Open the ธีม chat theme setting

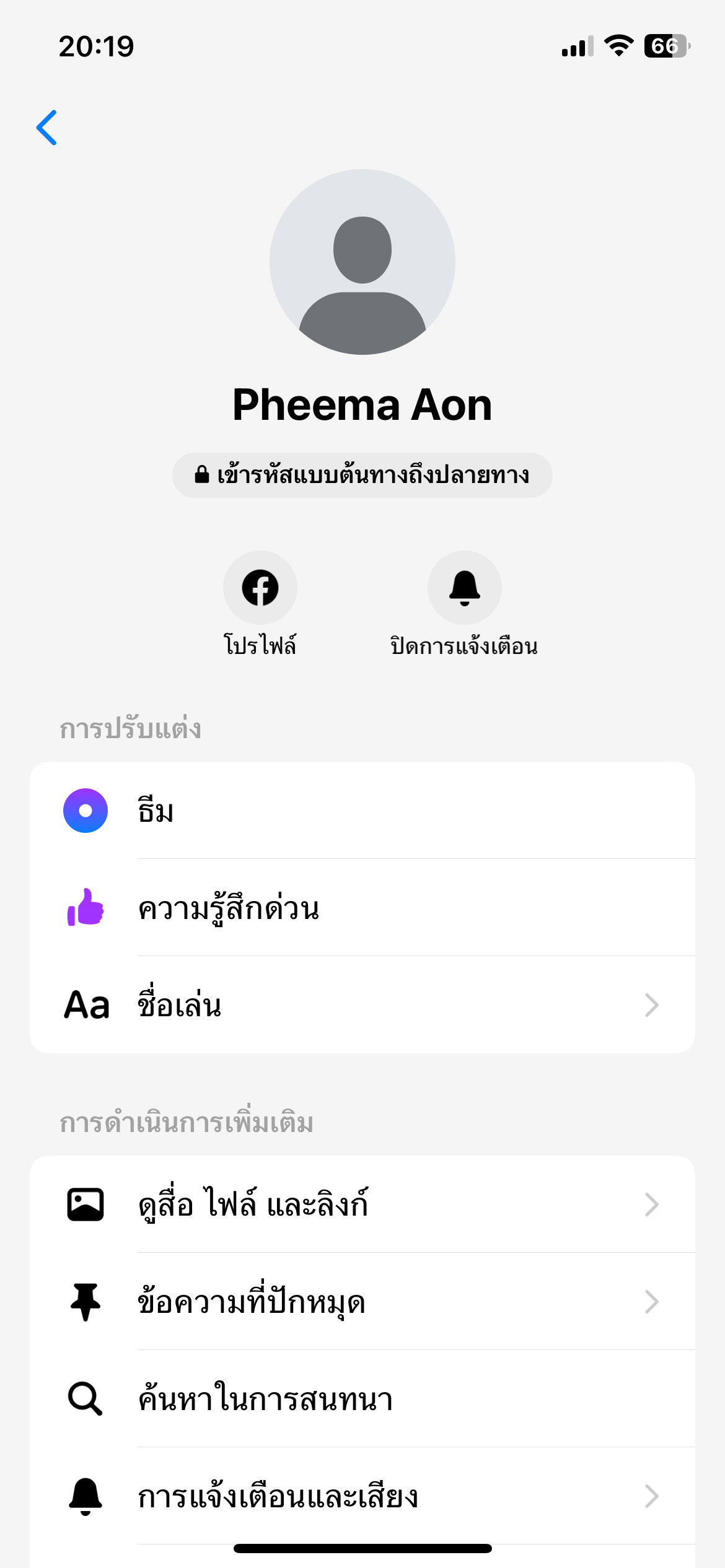[362, 811]
